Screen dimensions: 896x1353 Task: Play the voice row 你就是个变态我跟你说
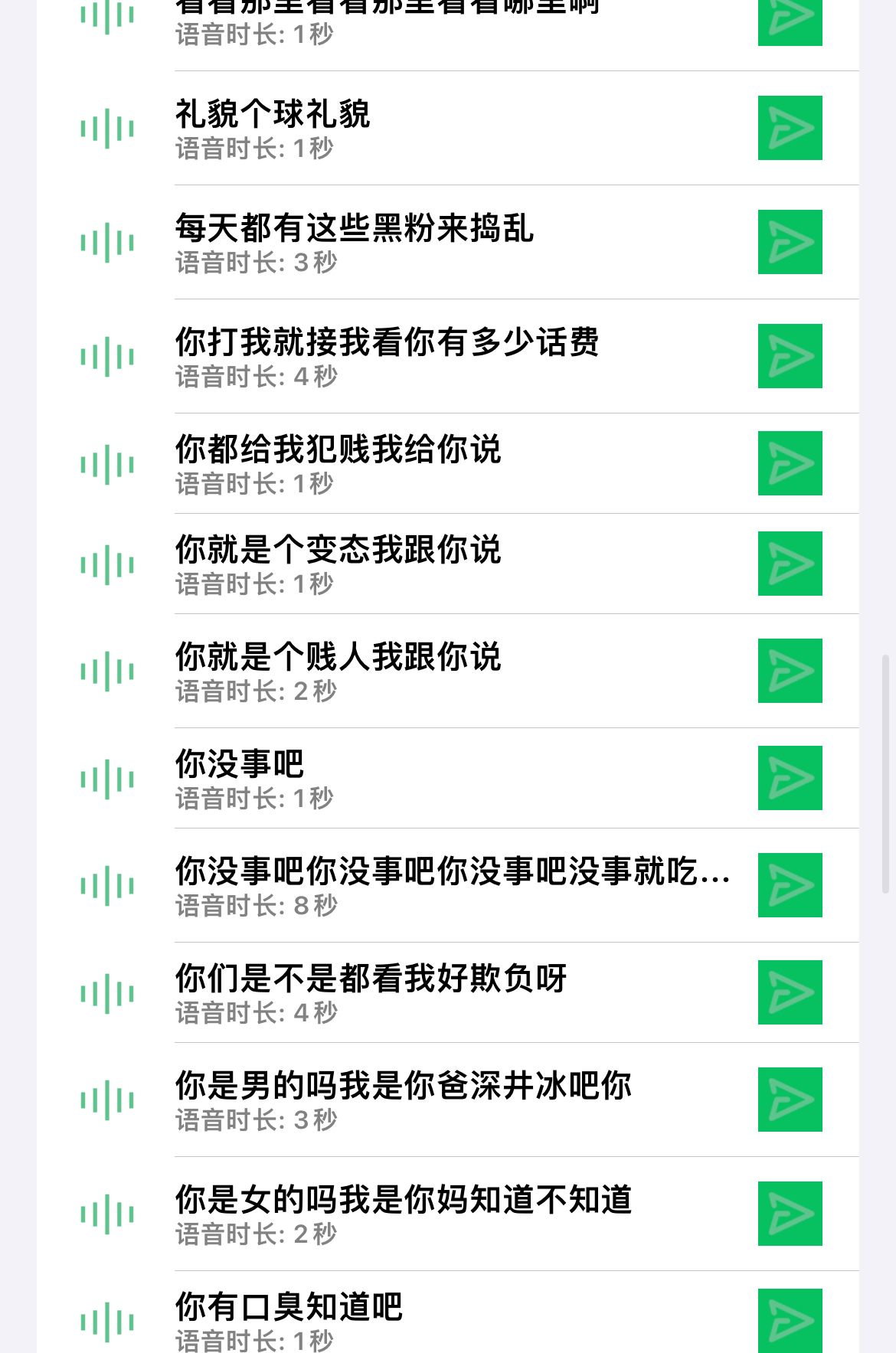[107, 565]
